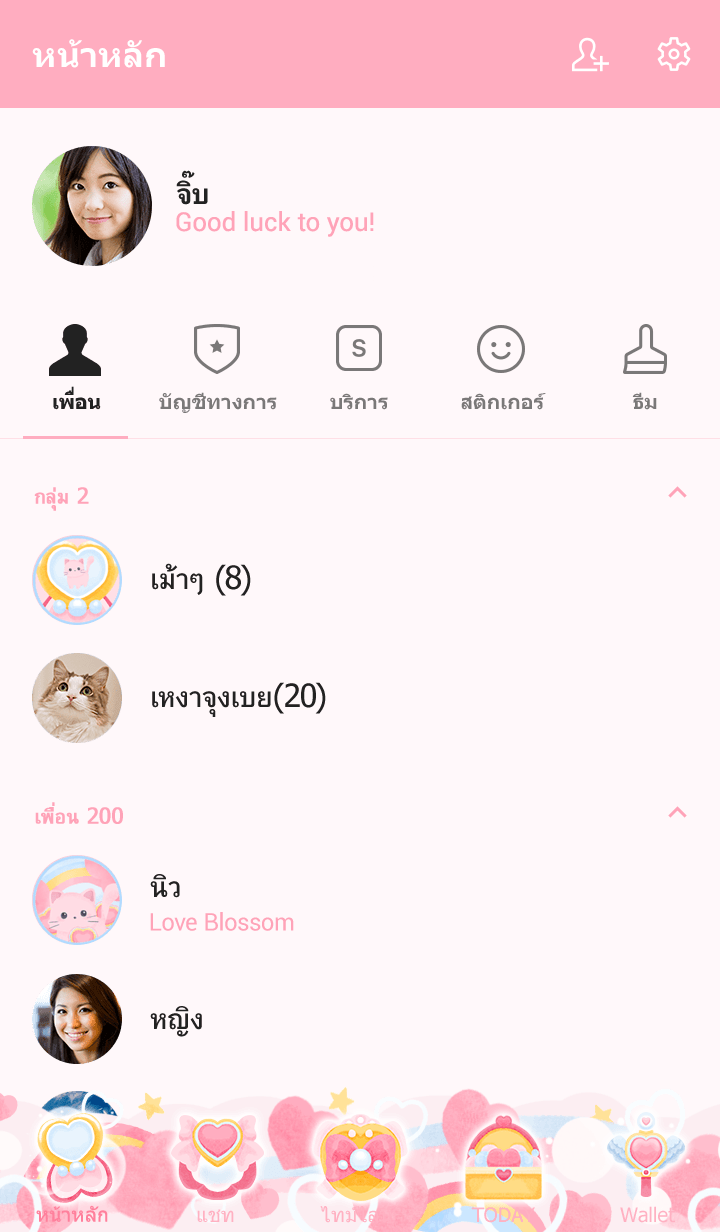Collapse the กลุ่ม 2 section
Screen dimensions: 720x1232
pos(677,493)
